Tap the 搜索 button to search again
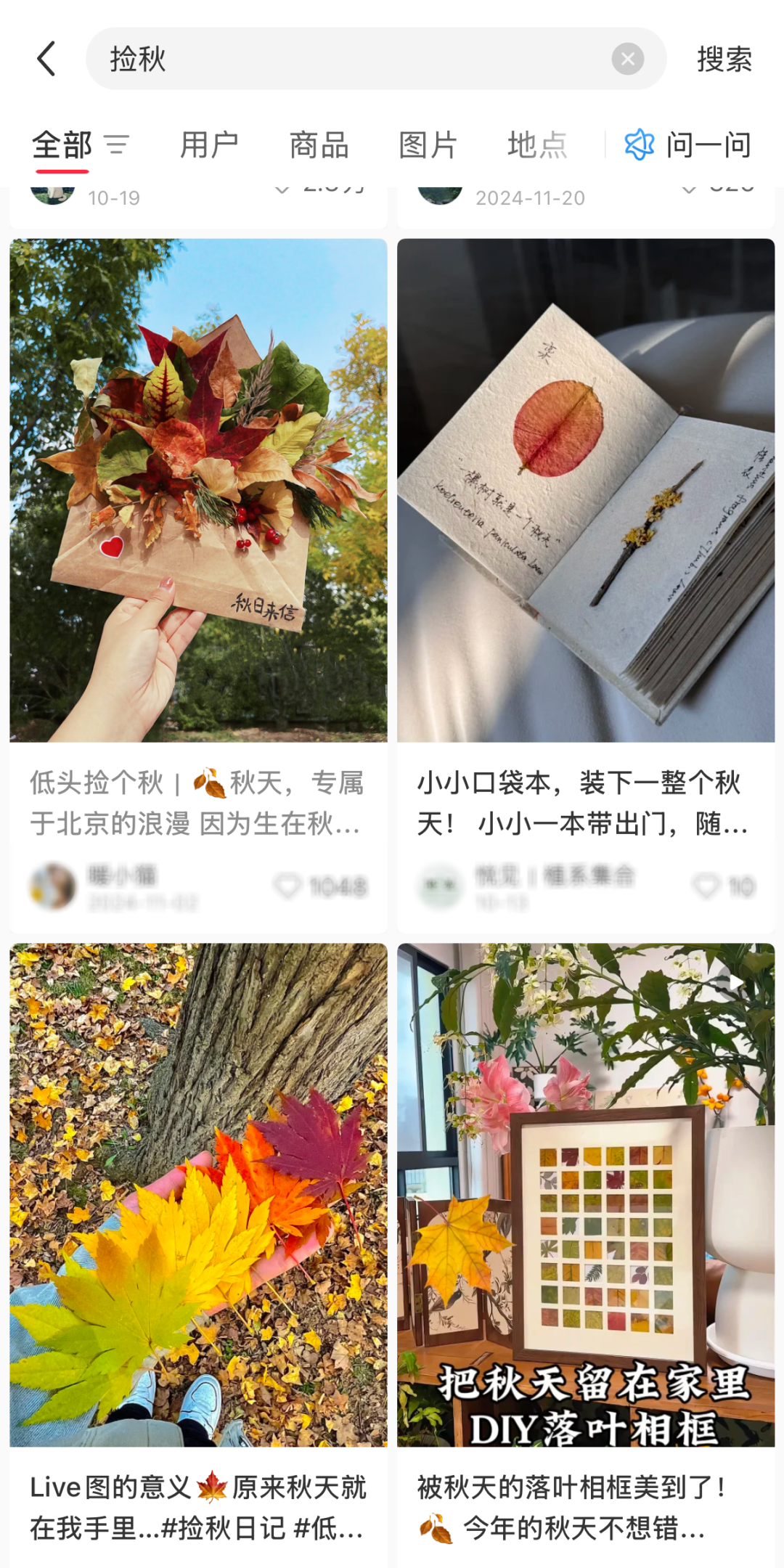 724,58
